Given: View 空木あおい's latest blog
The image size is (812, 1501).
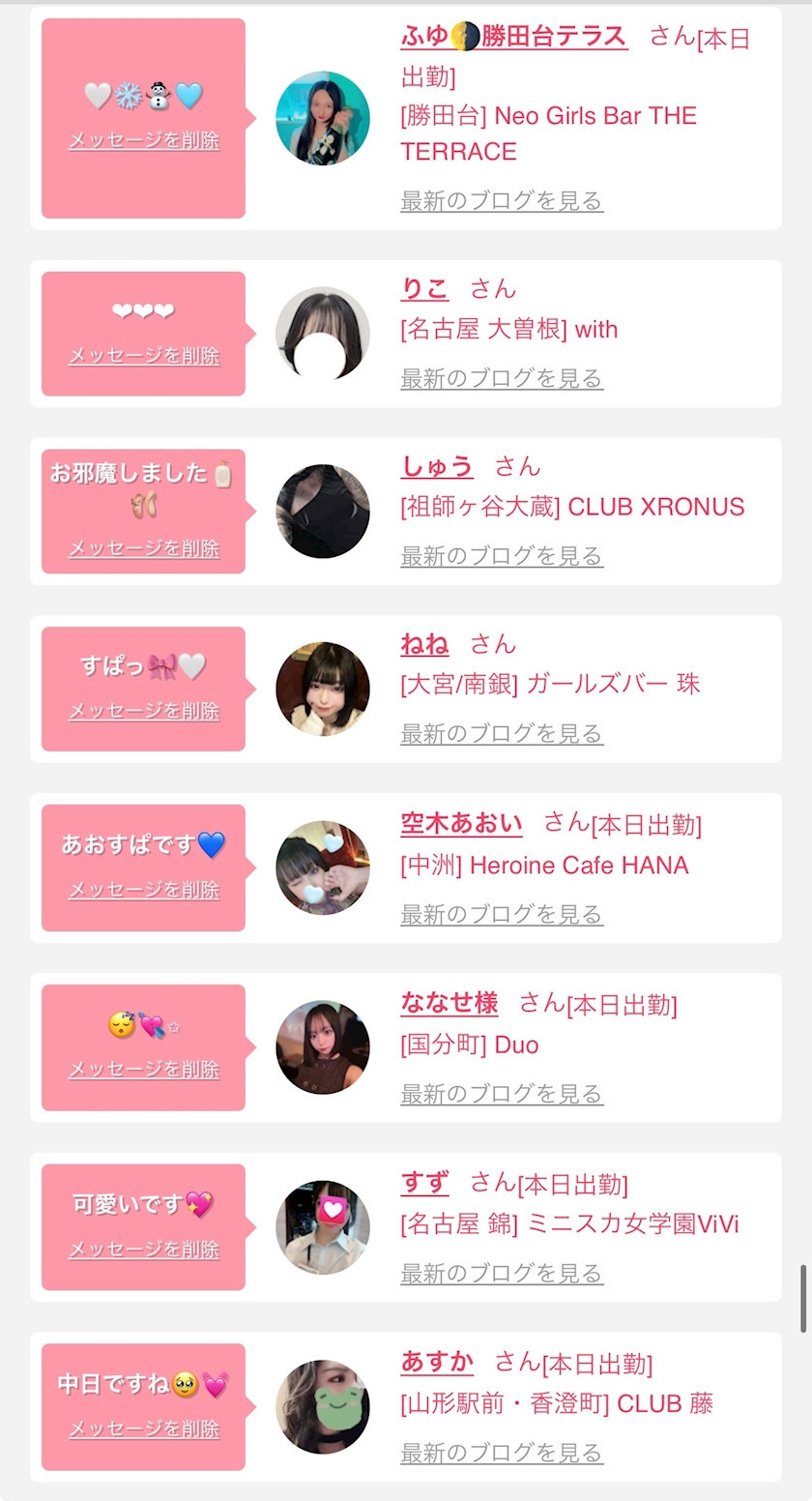Looking at the screenshot, I should pyautogui.click(x=502, y=914).
